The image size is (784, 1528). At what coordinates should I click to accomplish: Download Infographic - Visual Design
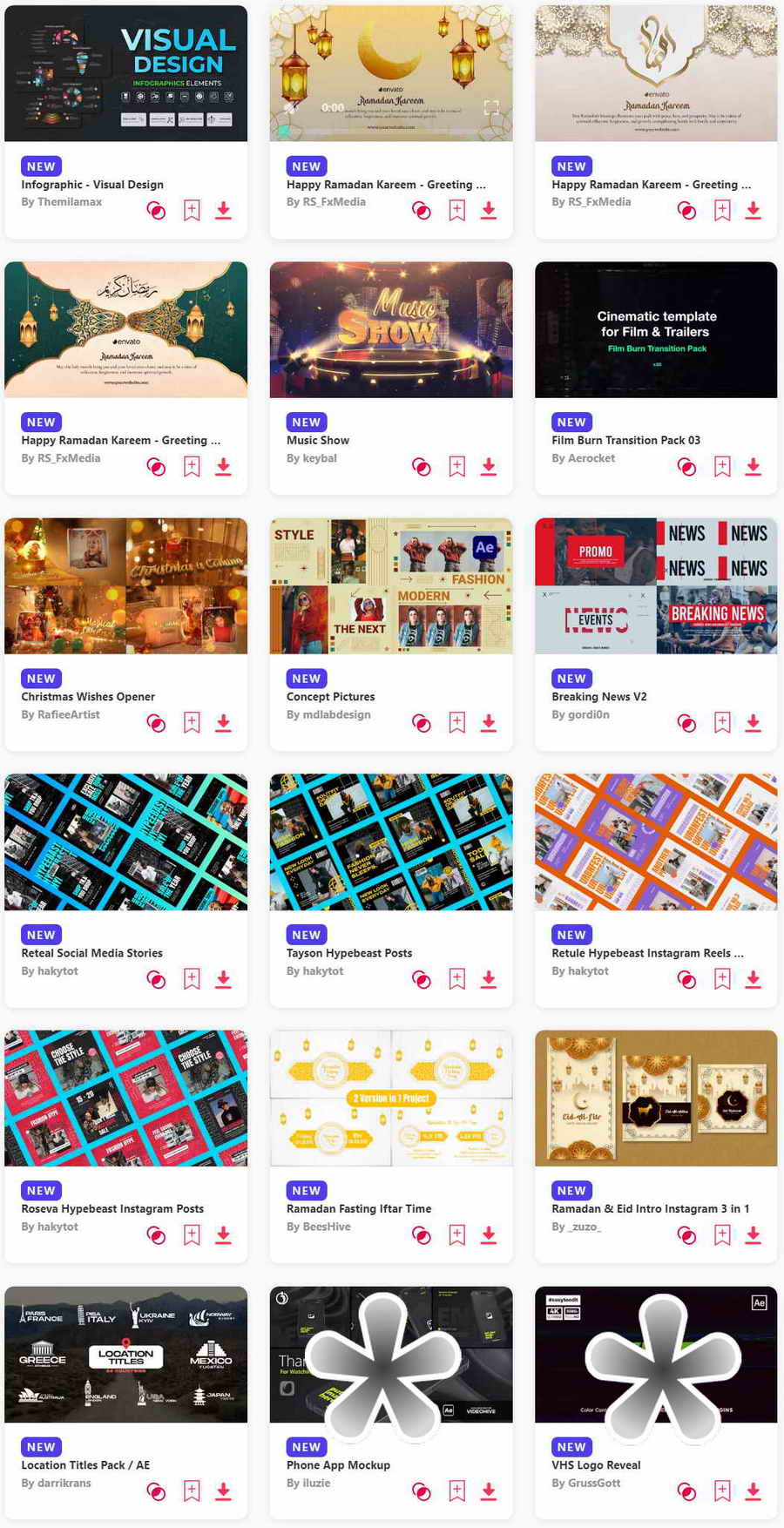(223, 210)
